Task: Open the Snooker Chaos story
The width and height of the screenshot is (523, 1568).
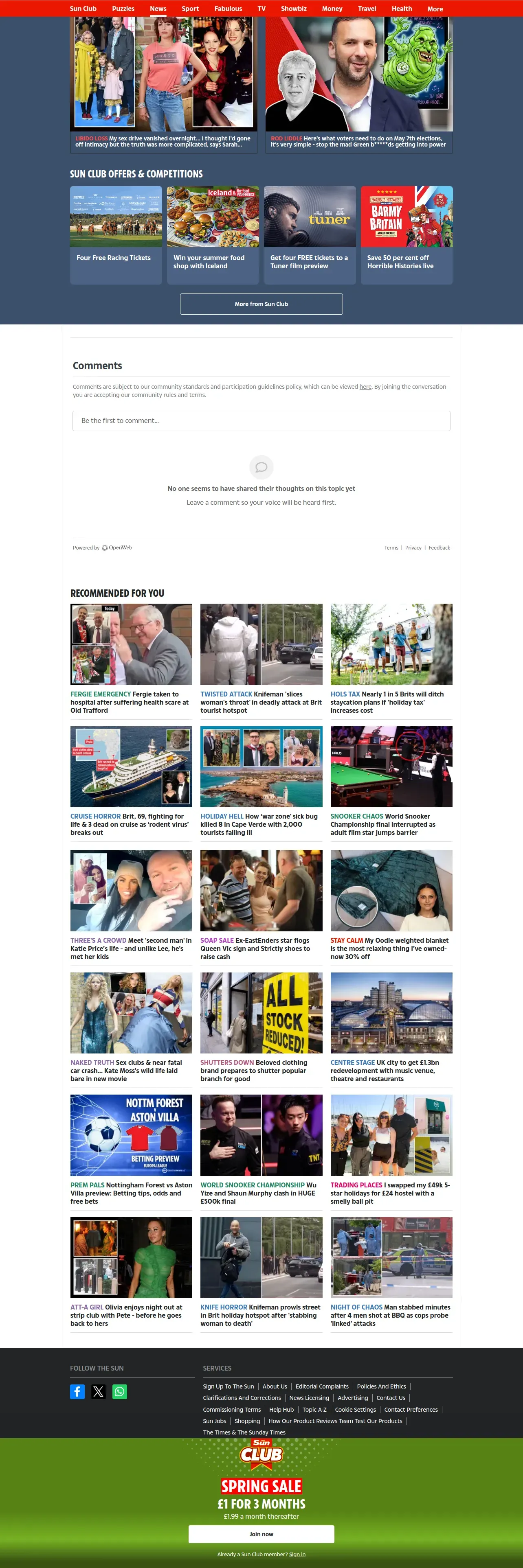Action: click(x=391, y=782)
